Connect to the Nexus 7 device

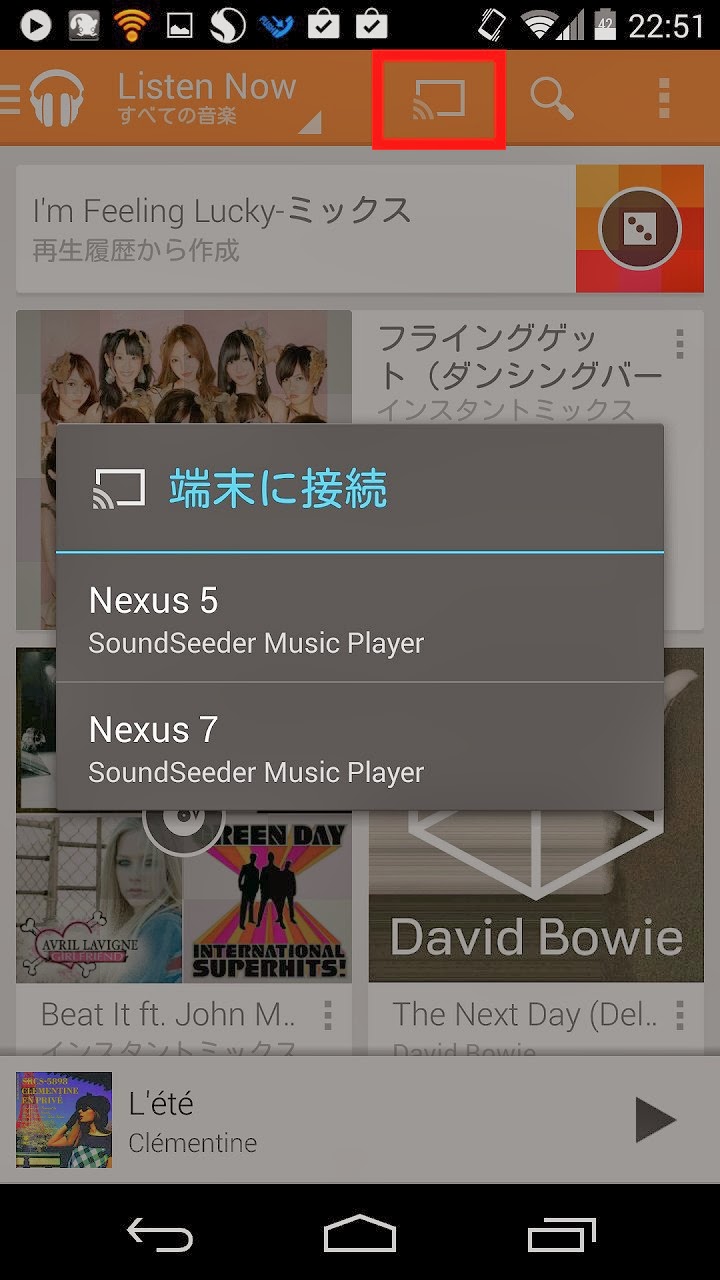(x=359, y=748)
